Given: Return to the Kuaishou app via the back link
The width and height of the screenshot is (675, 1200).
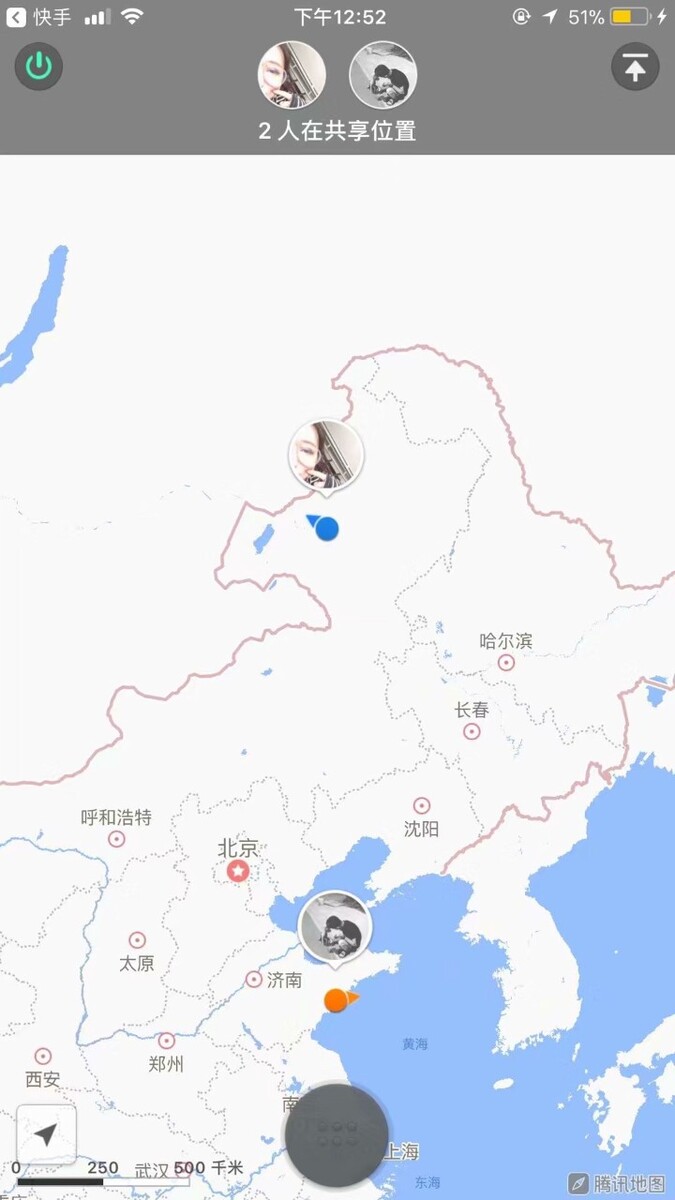Looking at the screenshot, I should [x=40, y=17].
